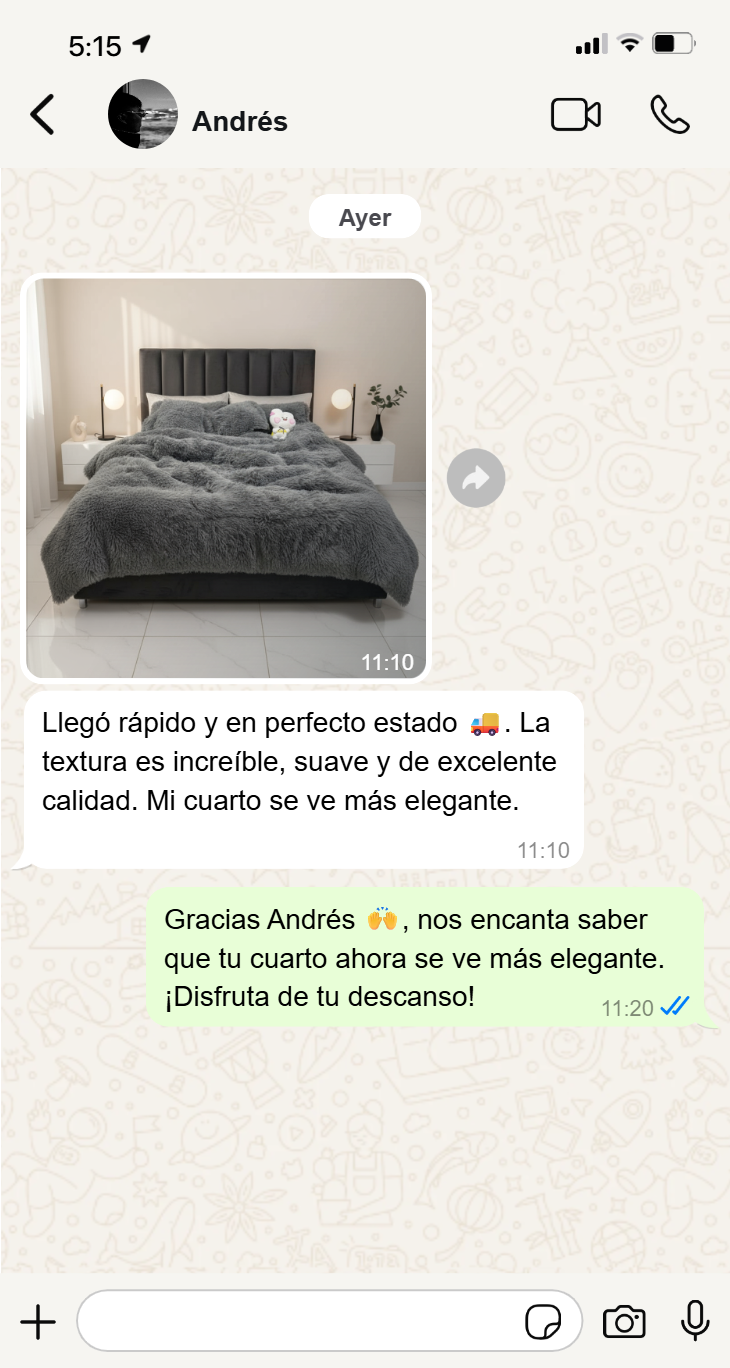The image size is (730, 1368).
Task: Open the bedroom photo sent at 11:10
Action: [226, 477]
